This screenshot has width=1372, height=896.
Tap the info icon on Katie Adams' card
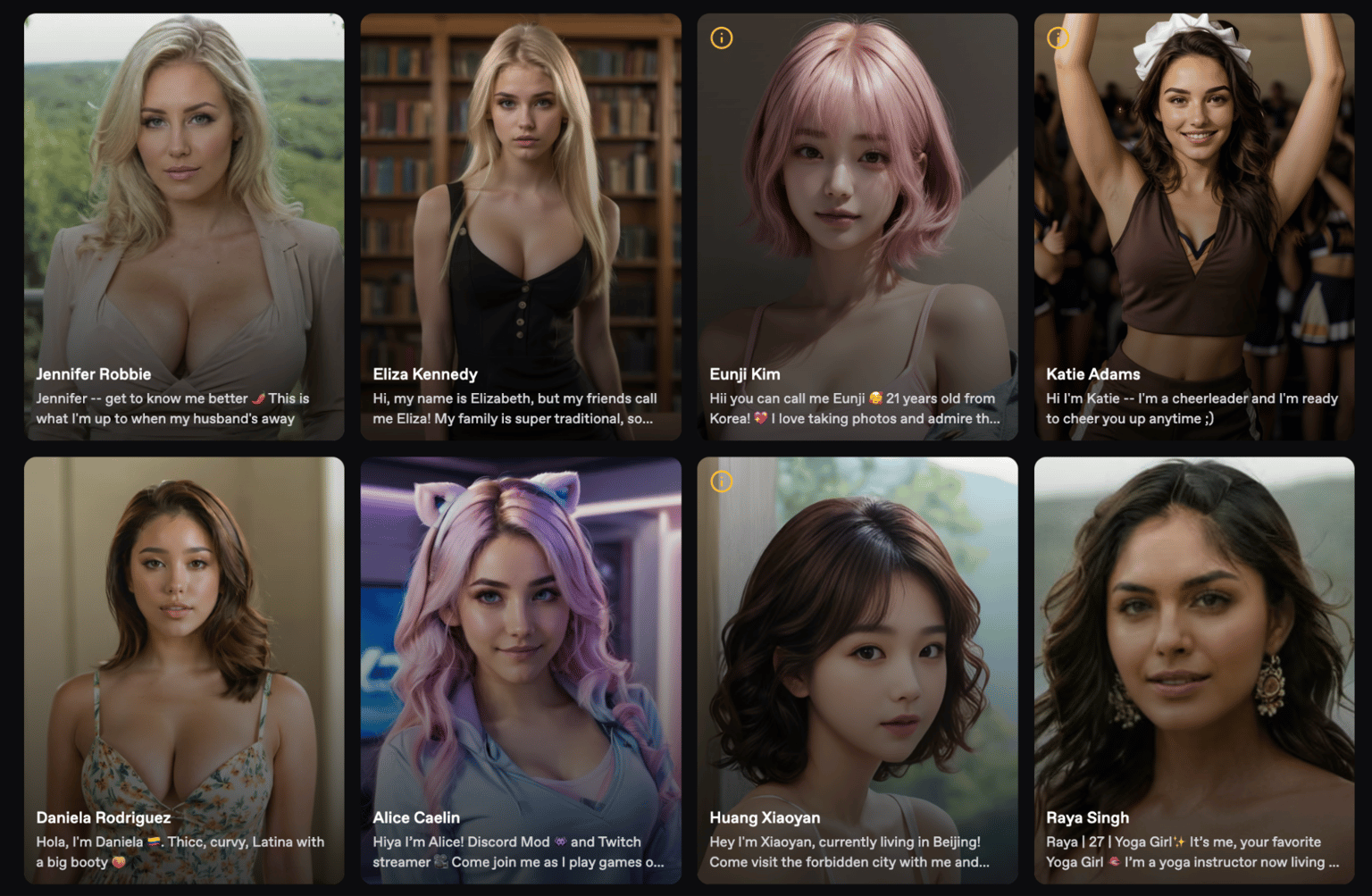(1058, 38)
